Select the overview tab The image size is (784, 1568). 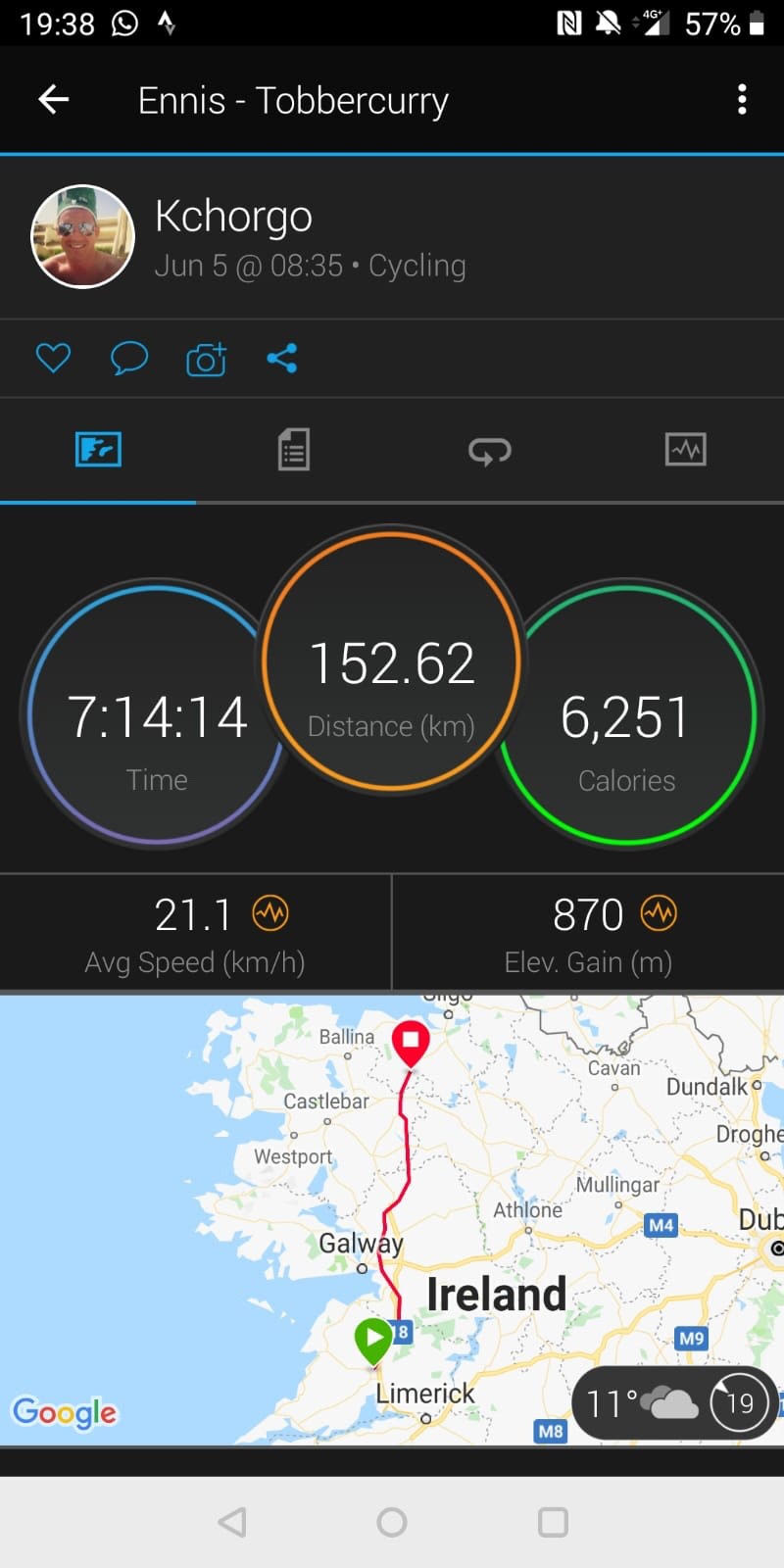click(98, 450)
